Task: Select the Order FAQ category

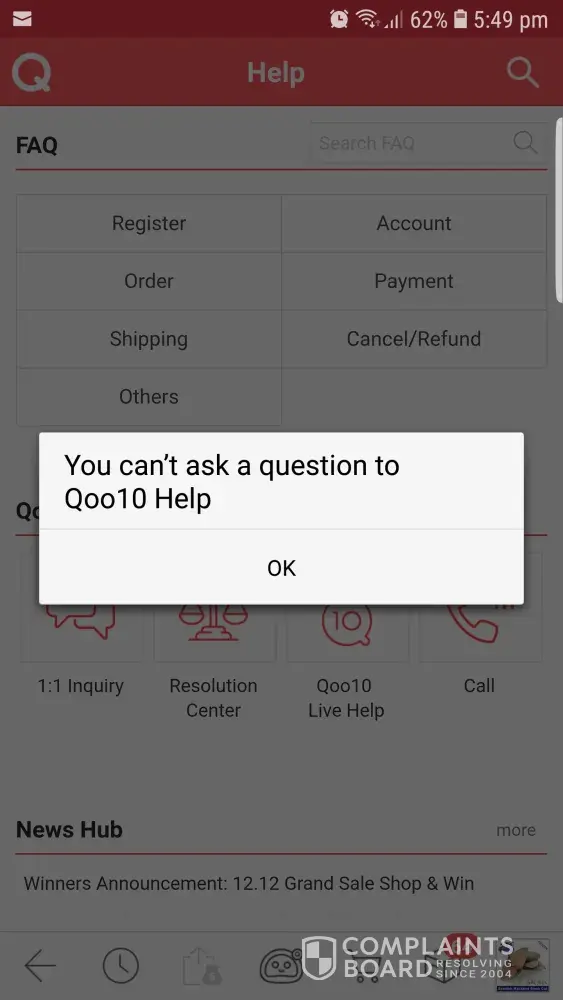Action: [x=149, y=281]
